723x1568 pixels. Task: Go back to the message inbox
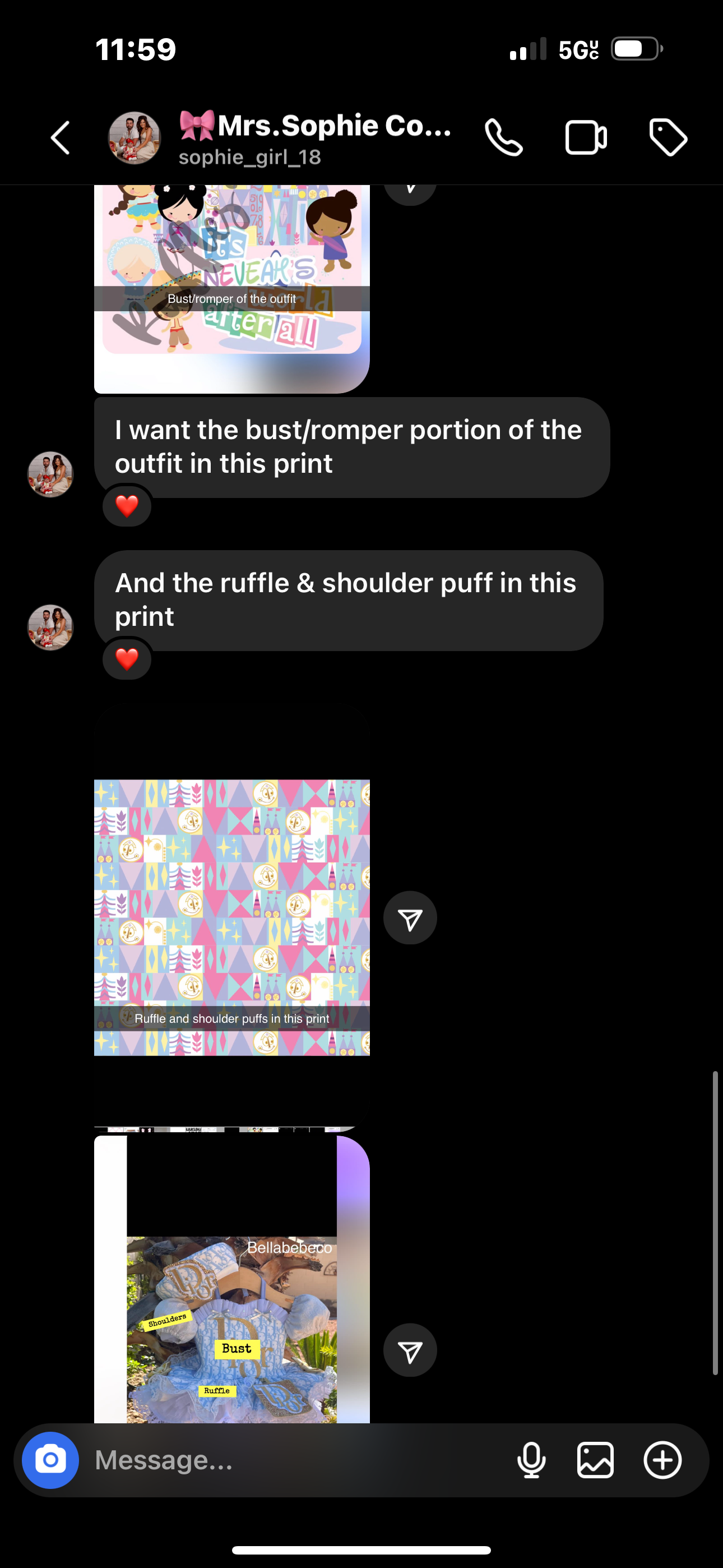(59, 137)
